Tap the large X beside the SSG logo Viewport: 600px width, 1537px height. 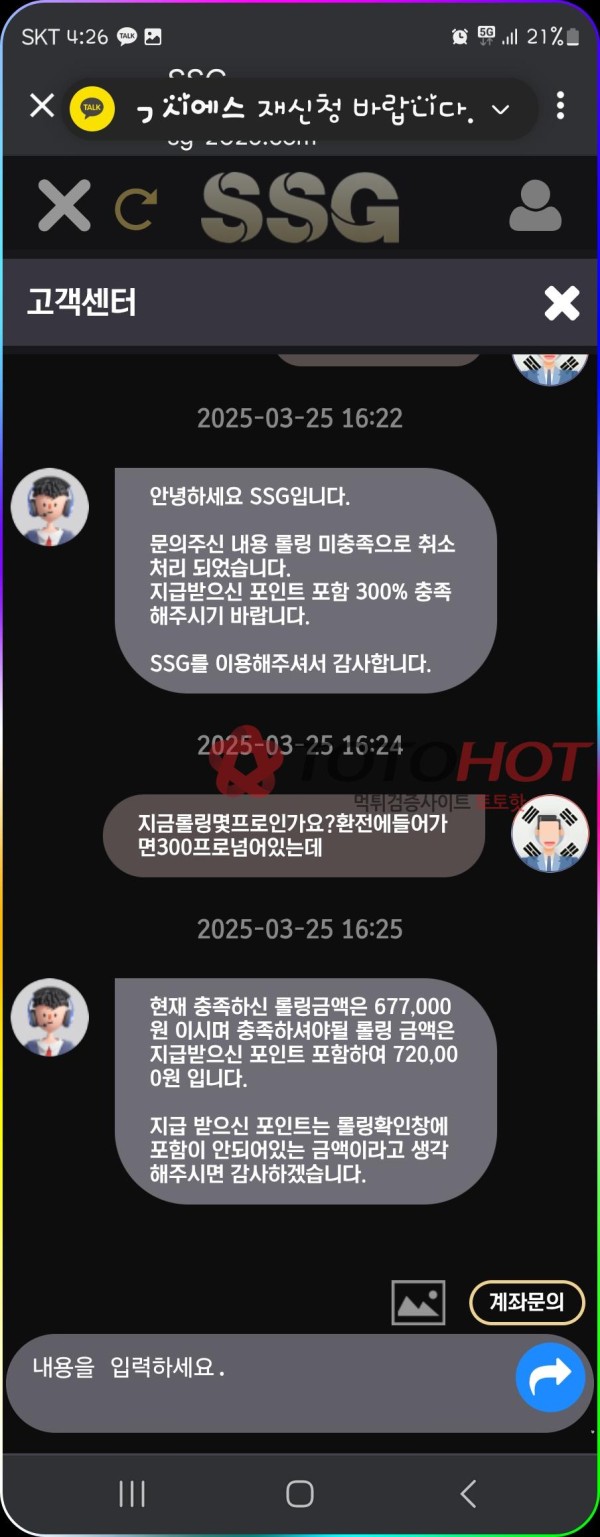click(x=64, y=206)
